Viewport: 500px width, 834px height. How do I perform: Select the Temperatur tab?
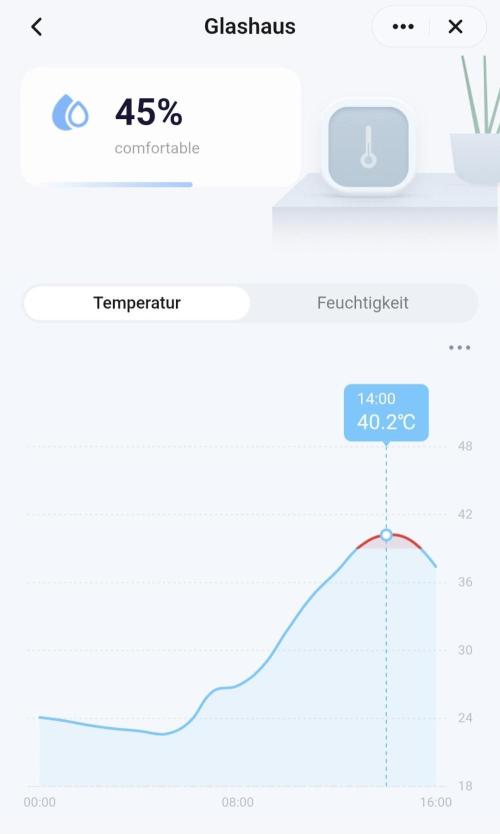click(x=137, y=303)
